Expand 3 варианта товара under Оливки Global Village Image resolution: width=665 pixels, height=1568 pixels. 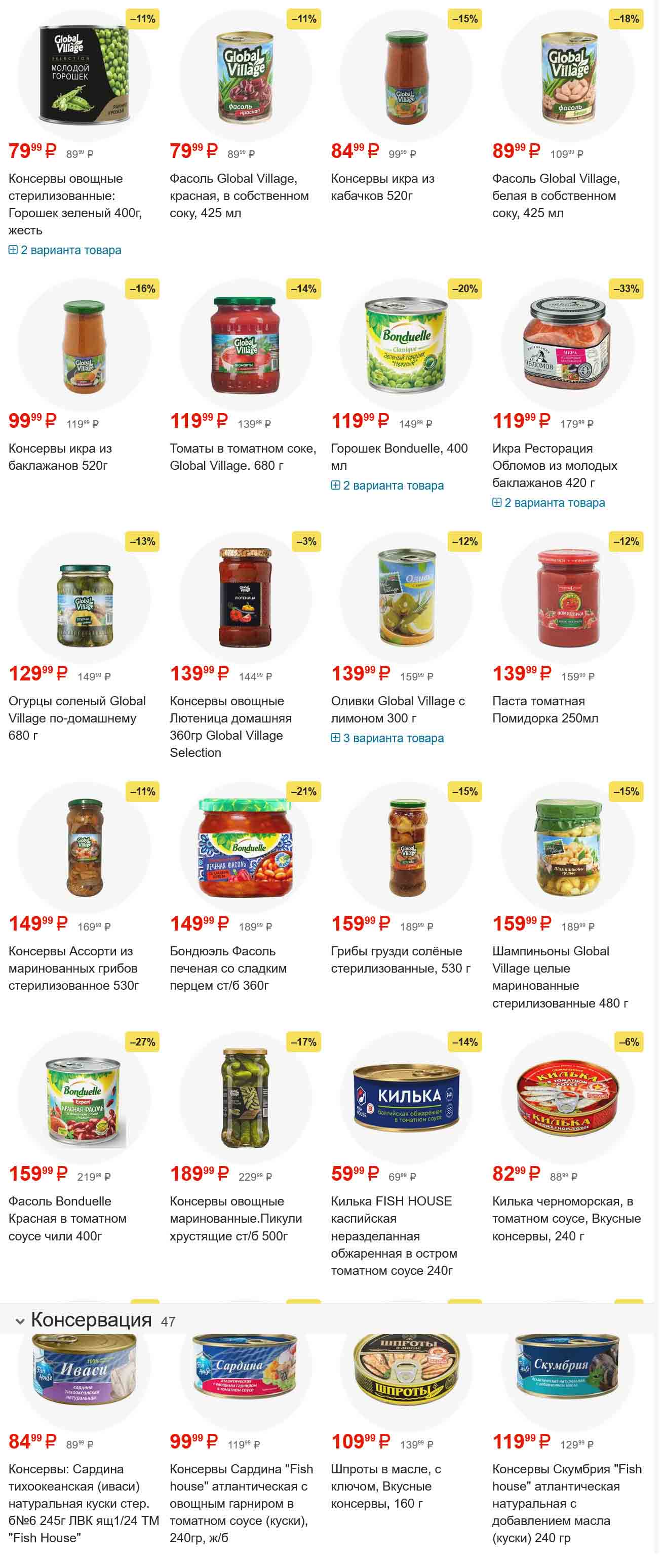click(x=393, y=738)
